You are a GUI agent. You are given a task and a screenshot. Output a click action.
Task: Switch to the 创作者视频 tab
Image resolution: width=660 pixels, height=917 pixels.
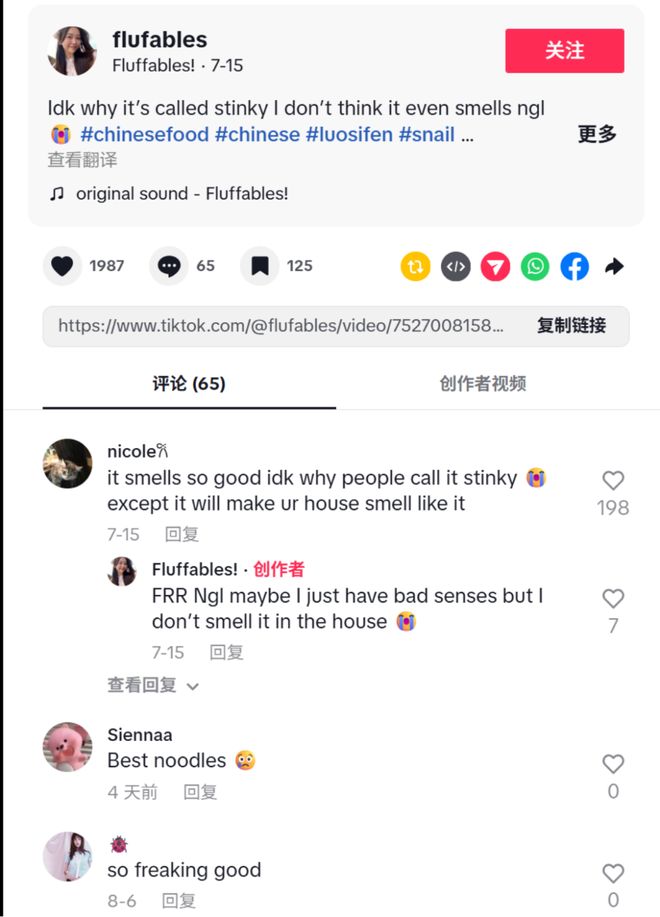pos(482,384)
